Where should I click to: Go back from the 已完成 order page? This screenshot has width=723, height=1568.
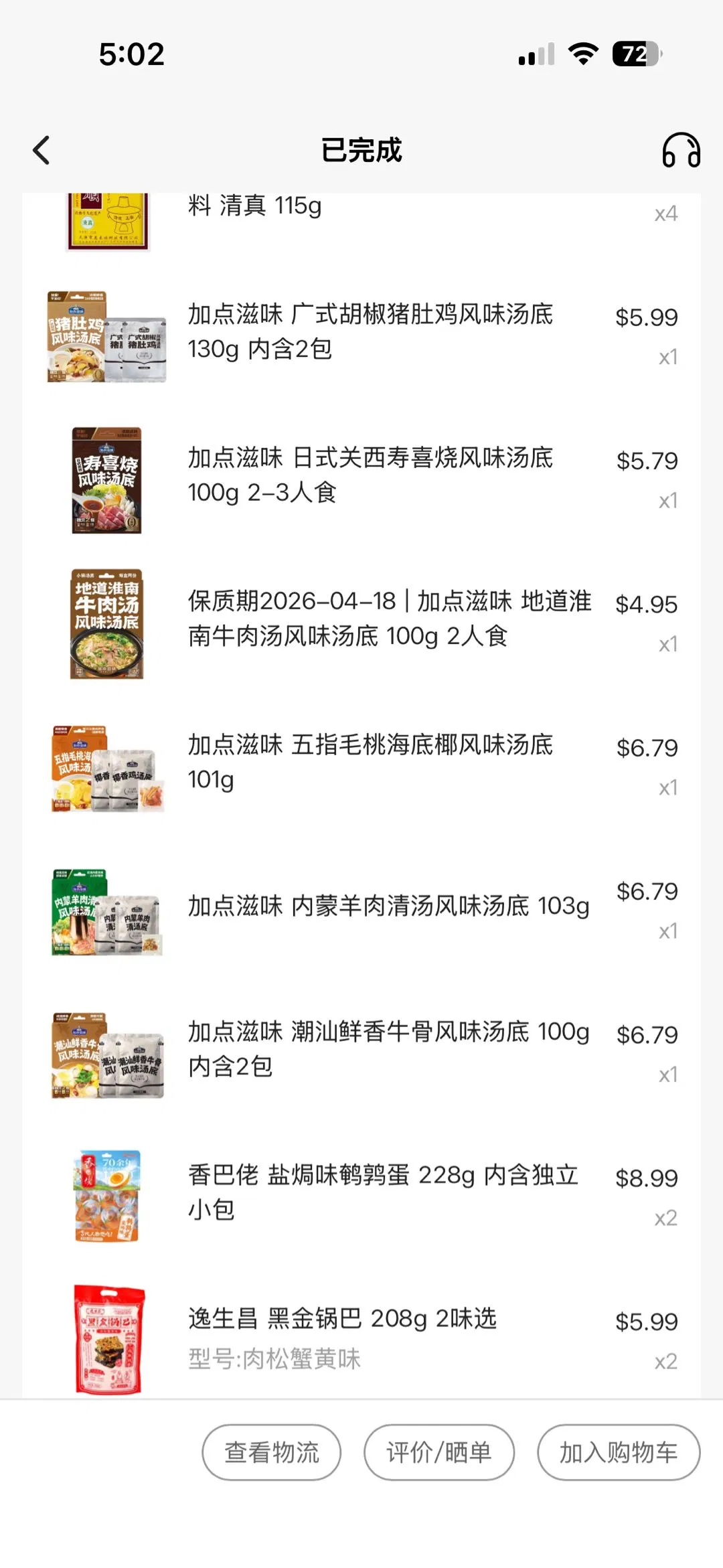pos(42,150)
